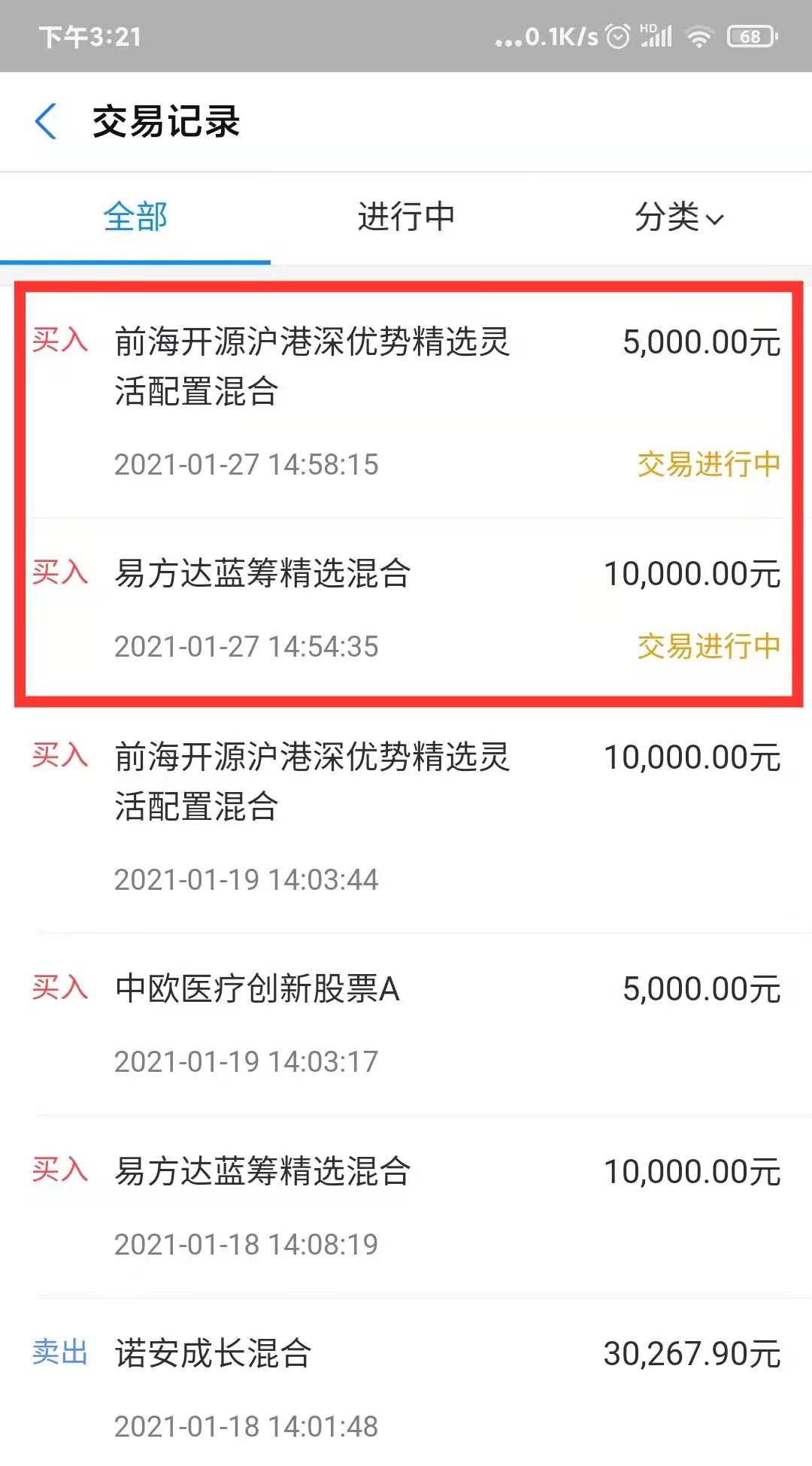Screen dimensions: 812x1466
Task: Tap the back arrow to leave 交易记录
Action: point(47,122)
